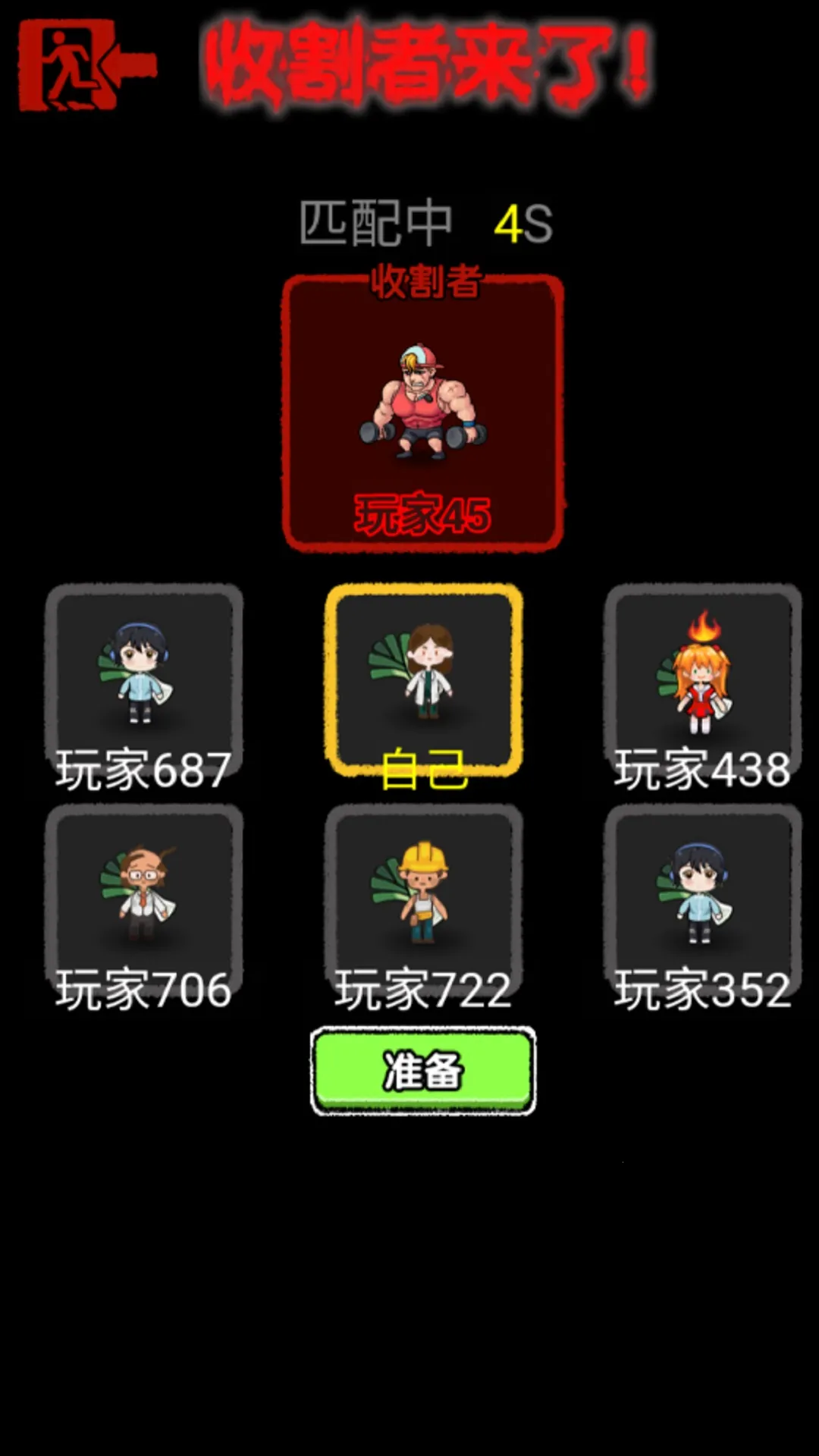Click 玩家687's blue-haired headphone avatar
Viewport: 819px width, 1456px height.
tap(144, 675)
